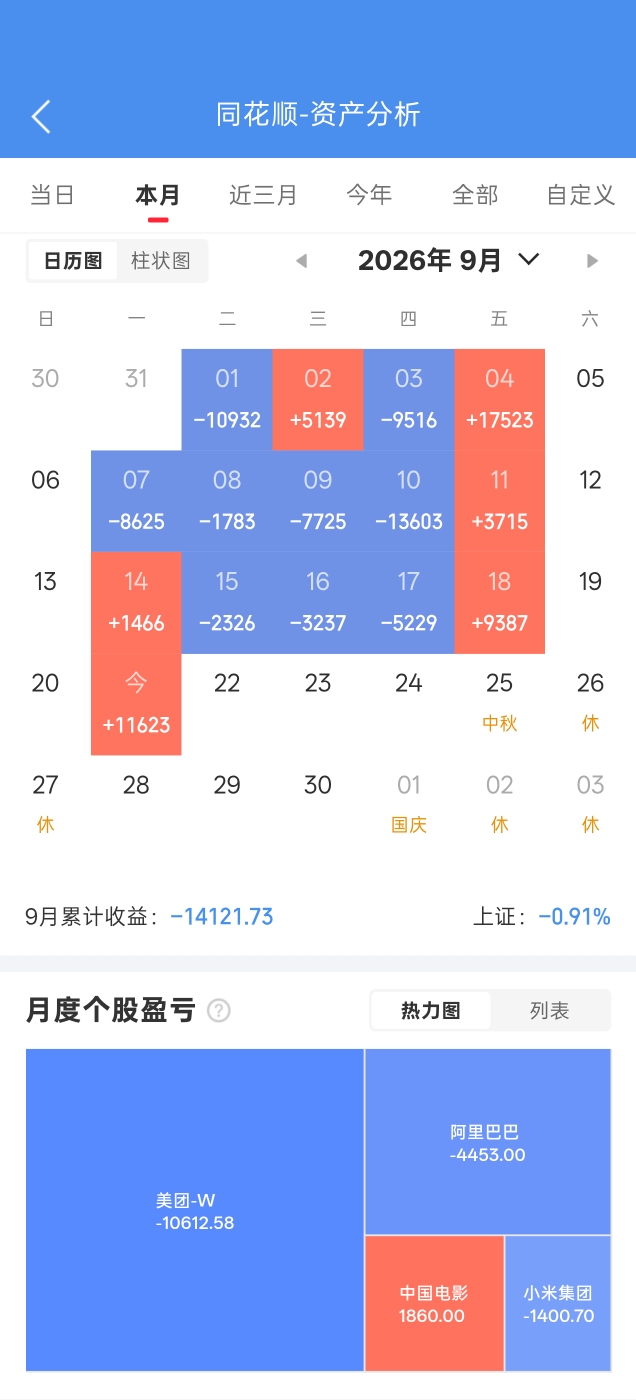Open the 中国电影 heatmap tile
636x1400 pixels.
coord(434,1303)
